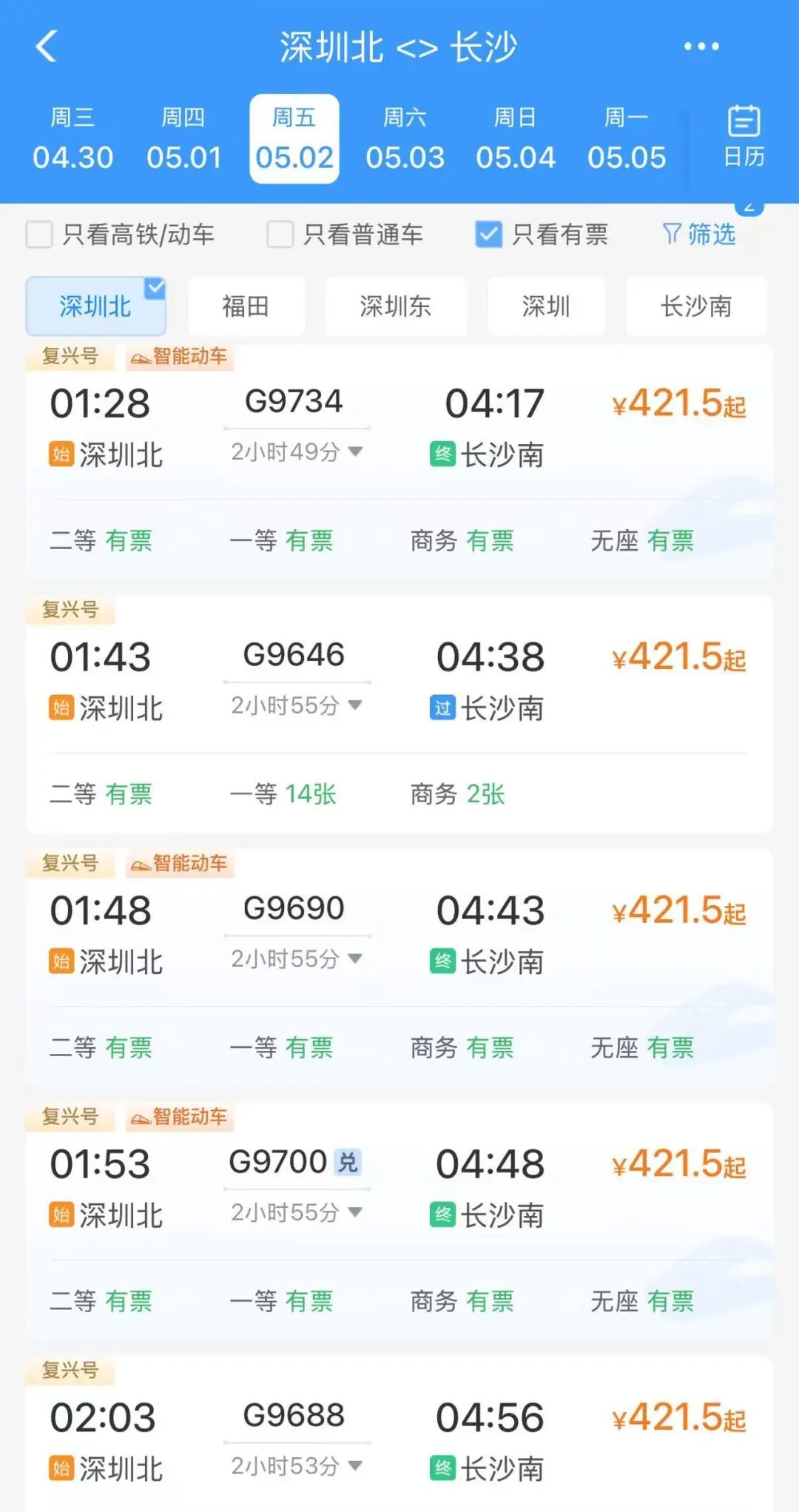
Task: Switch to 周日 05.04
Action: tap(515, 139)
